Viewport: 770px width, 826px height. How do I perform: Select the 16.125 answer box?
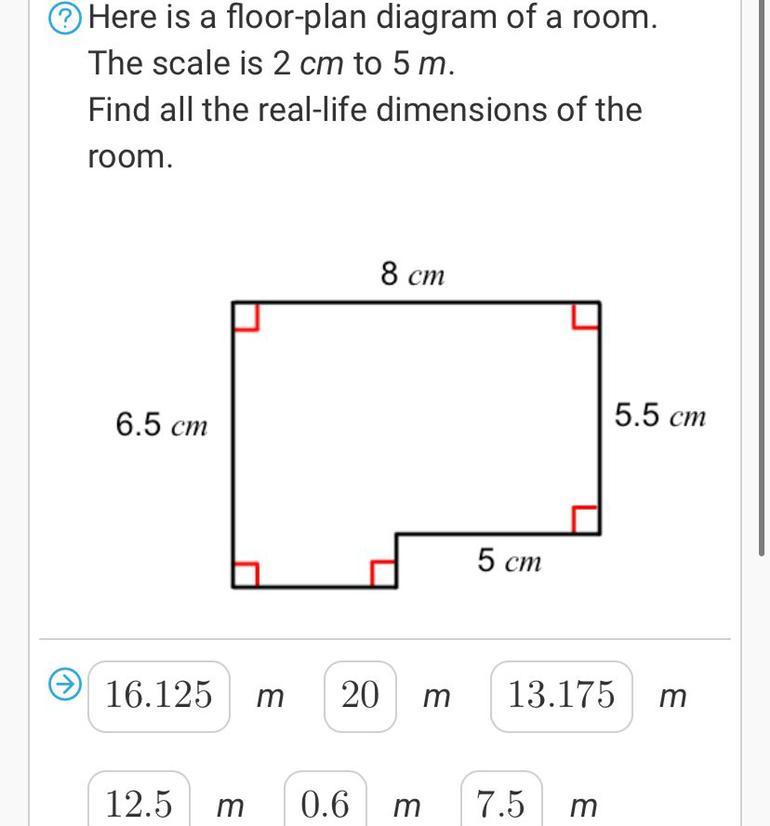click(159, 696)
